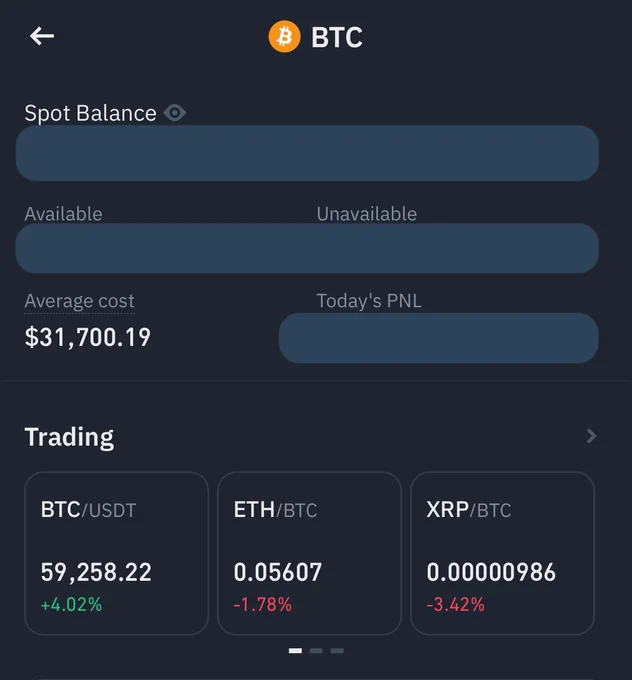Go back using the arrow
The image size is (632, 680).
pos(42,36)
